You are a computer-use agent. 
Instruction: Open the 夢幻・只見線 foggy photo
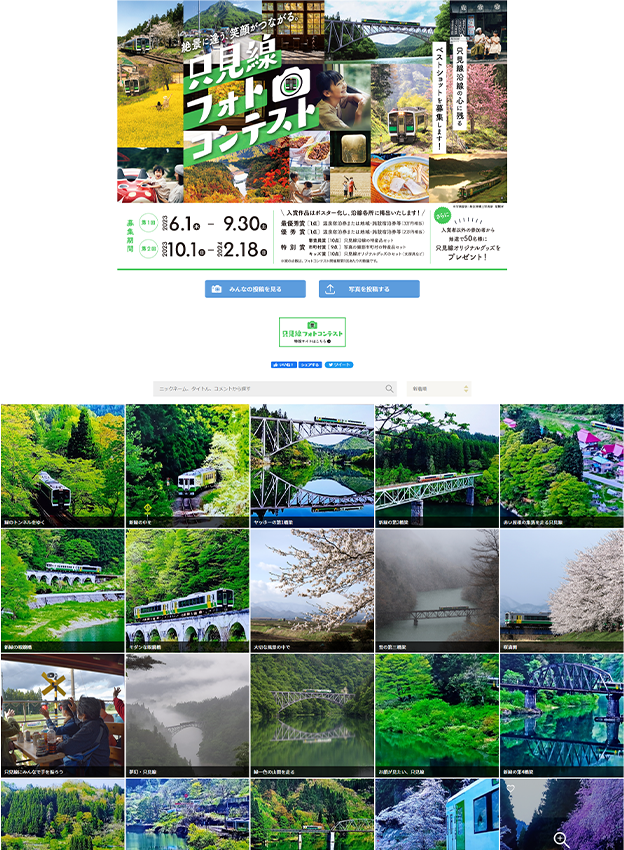187,715
